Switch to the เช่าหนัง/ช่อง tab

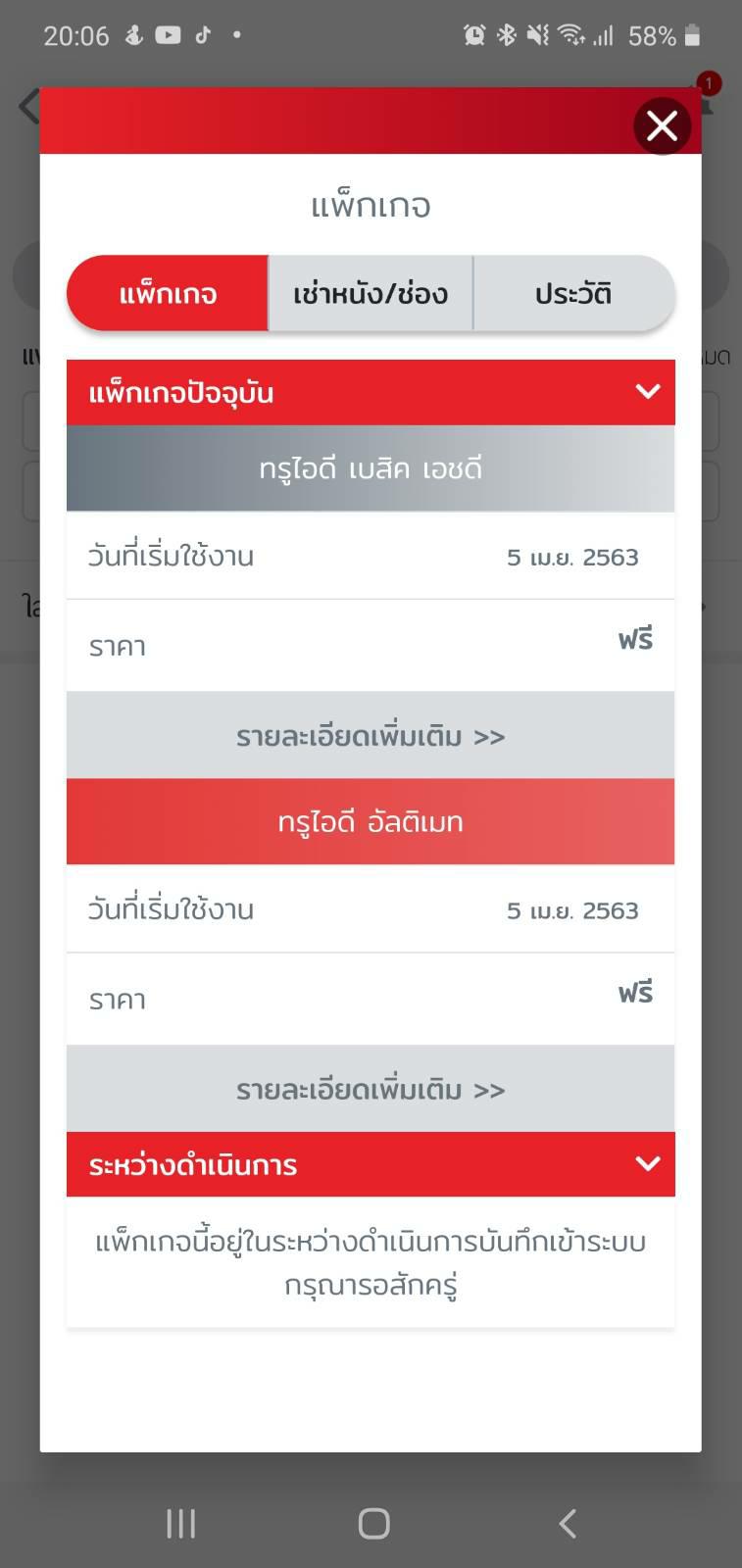371,293
